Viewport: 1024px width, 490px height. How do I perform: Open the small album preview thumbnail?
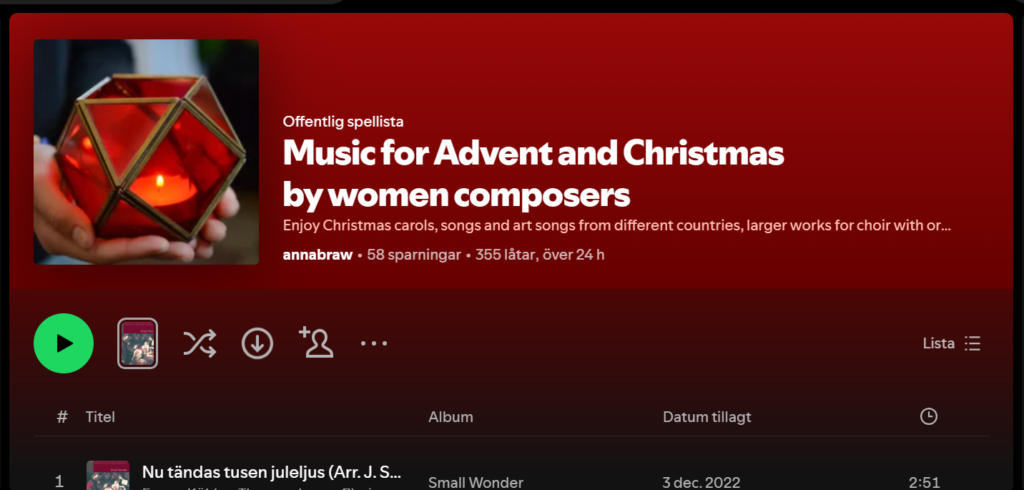(137, 344)
